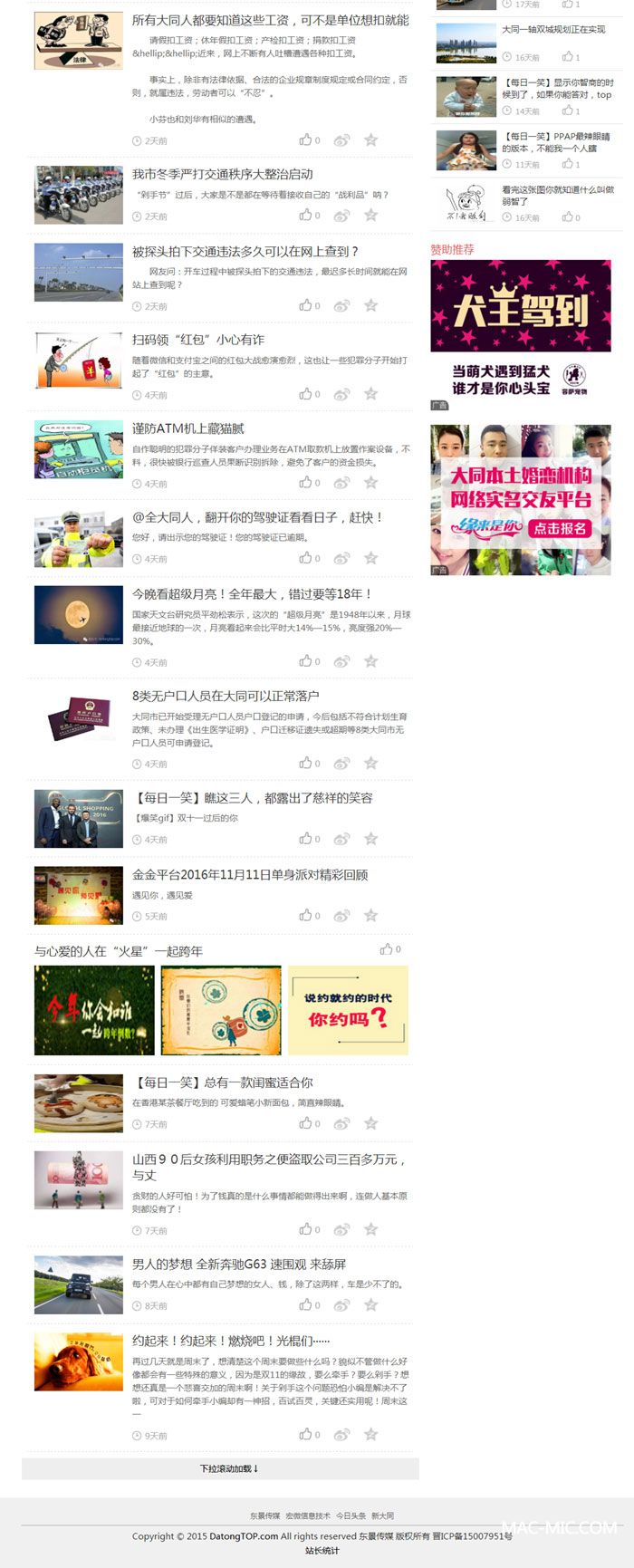The width and height of the screenshot is (634, 1568).
Task: Open the 大同本土婚恋机构 dating ad banner
Action: click(520, 500)
